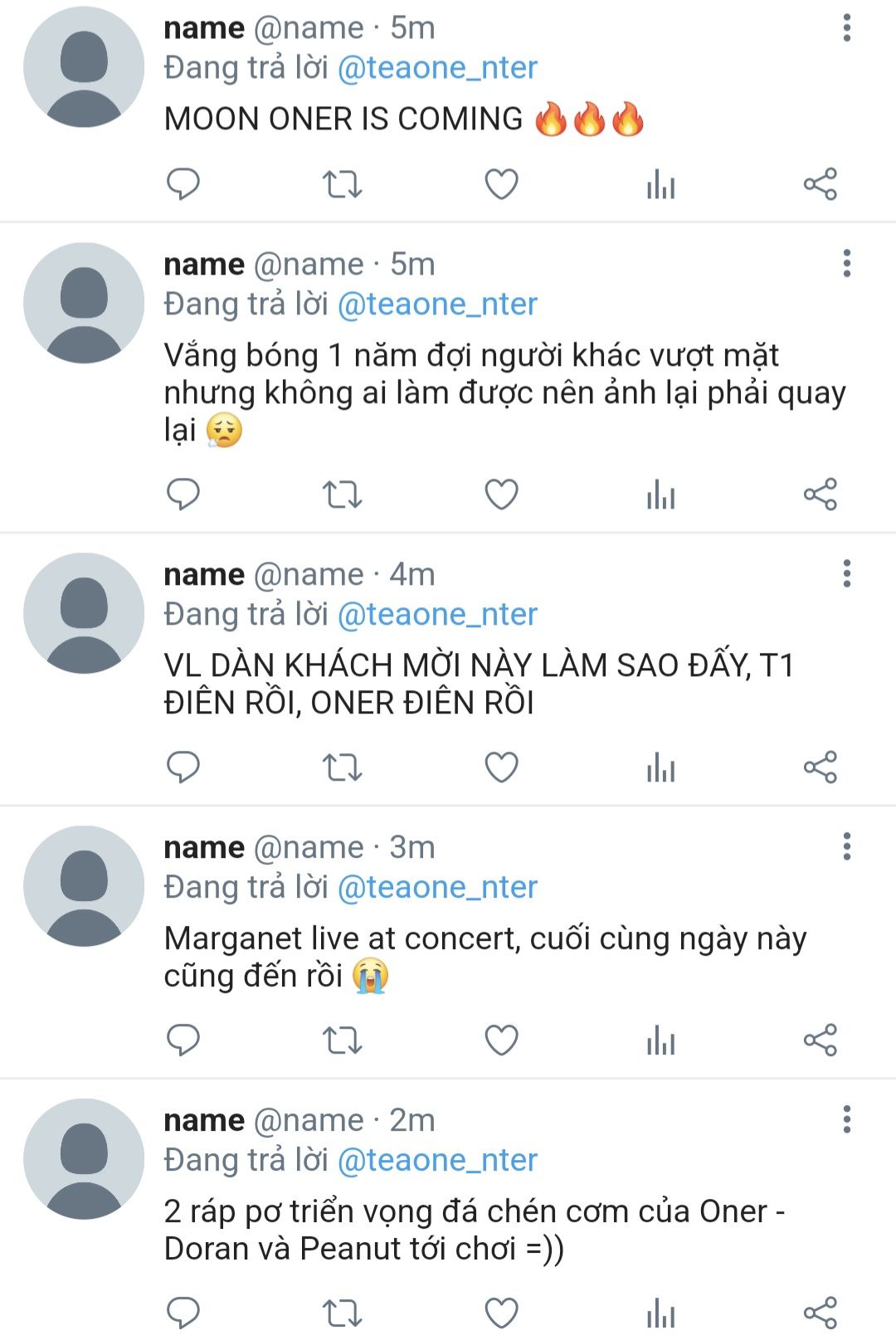Like the '2 ráp pơ triển vọng' reply
This screenshot has height=1335, width=896.
point(501,1313)
